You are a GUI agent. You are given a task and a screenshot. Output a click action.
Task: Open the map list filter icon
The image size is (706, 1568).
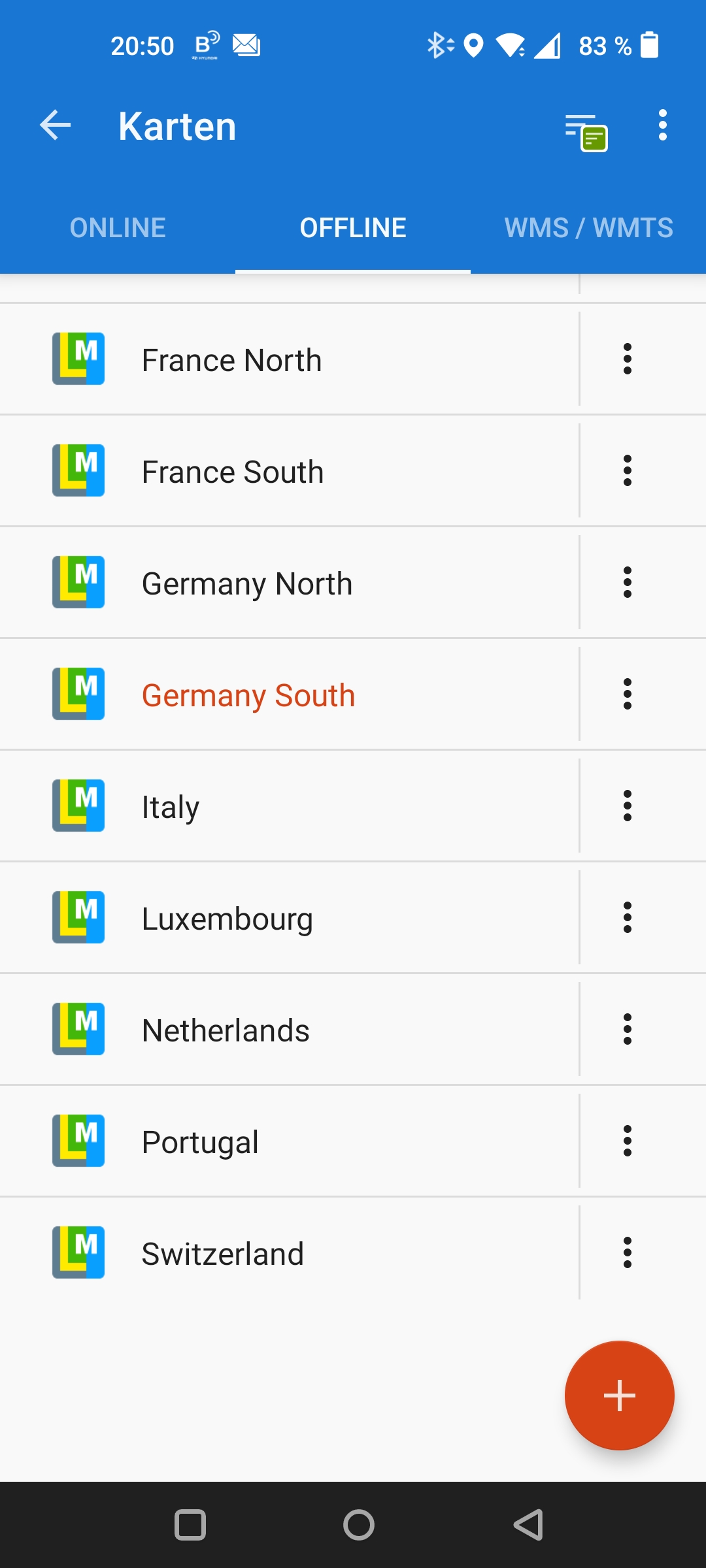click(586, 132)
